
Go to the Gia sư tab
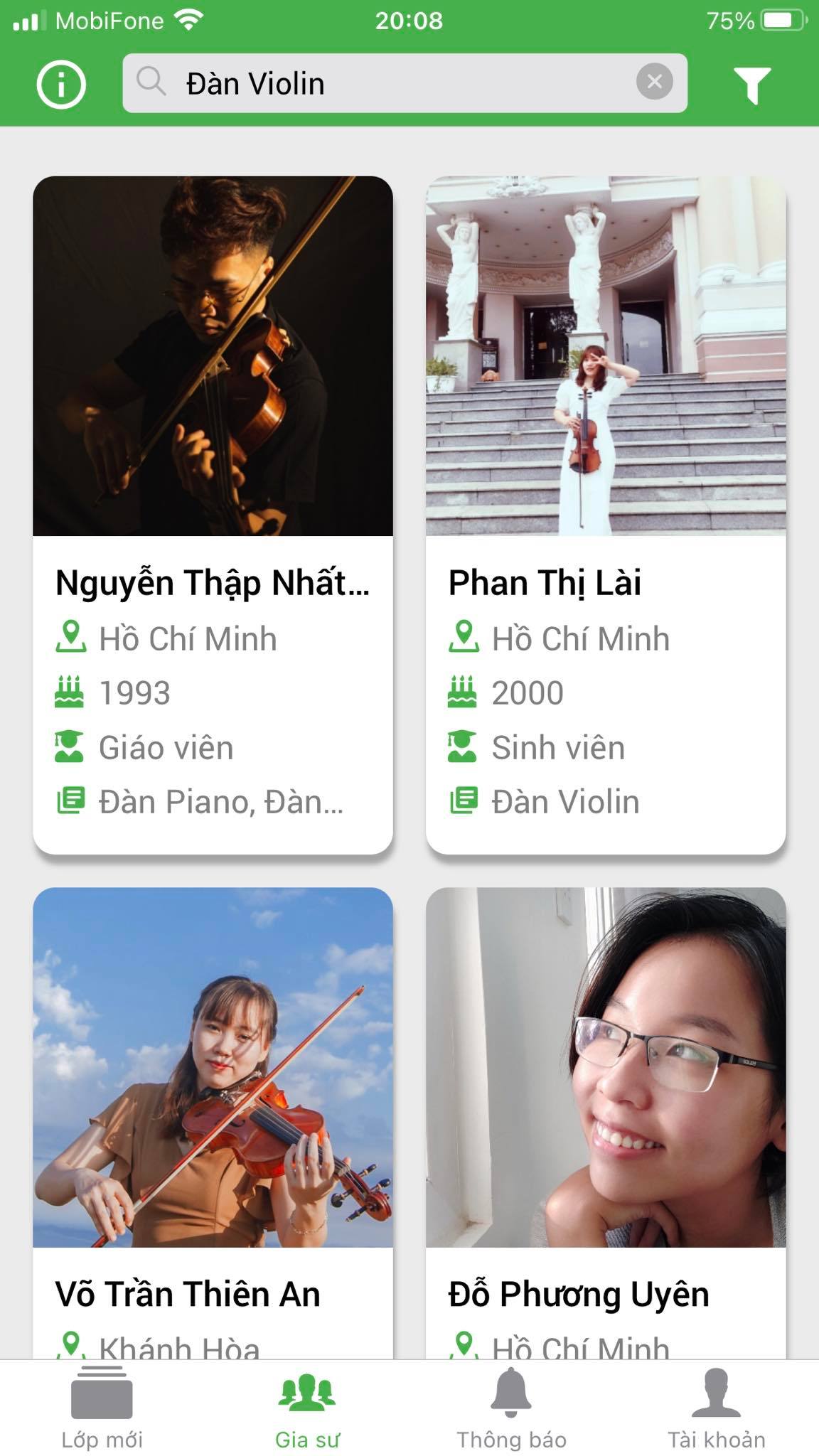307,1408
